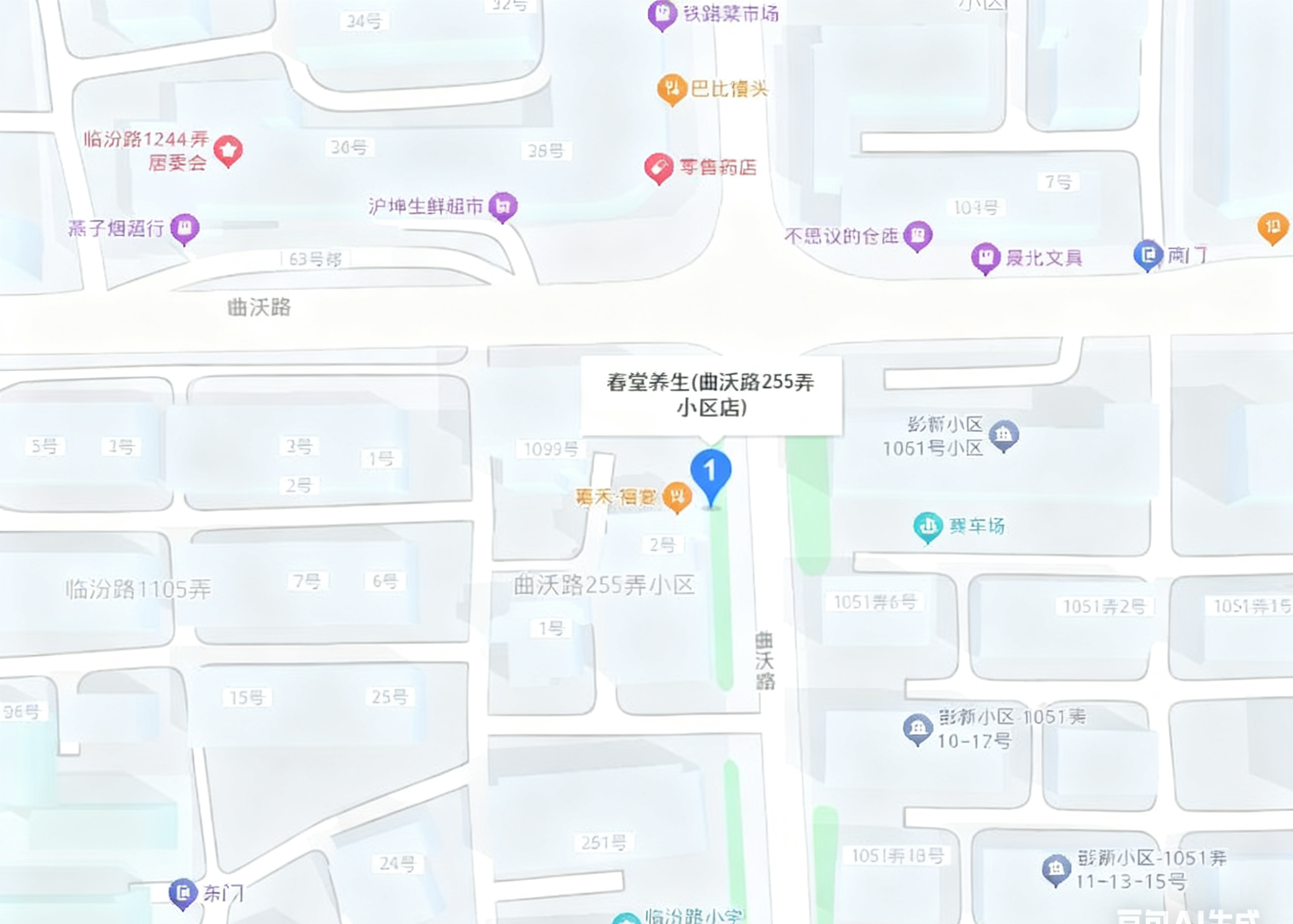Select the 彭新小区-1051弄 11-13-15号 marker
1293x924 pixels.
pyautogui.click(x=1056, y=869)
